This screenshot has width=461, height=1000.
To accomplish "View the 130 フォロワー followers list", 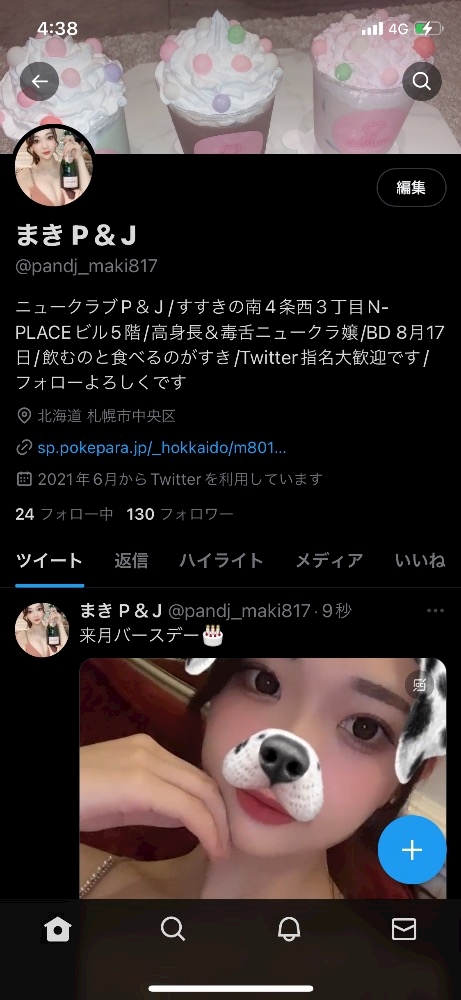I will point(180,514).
